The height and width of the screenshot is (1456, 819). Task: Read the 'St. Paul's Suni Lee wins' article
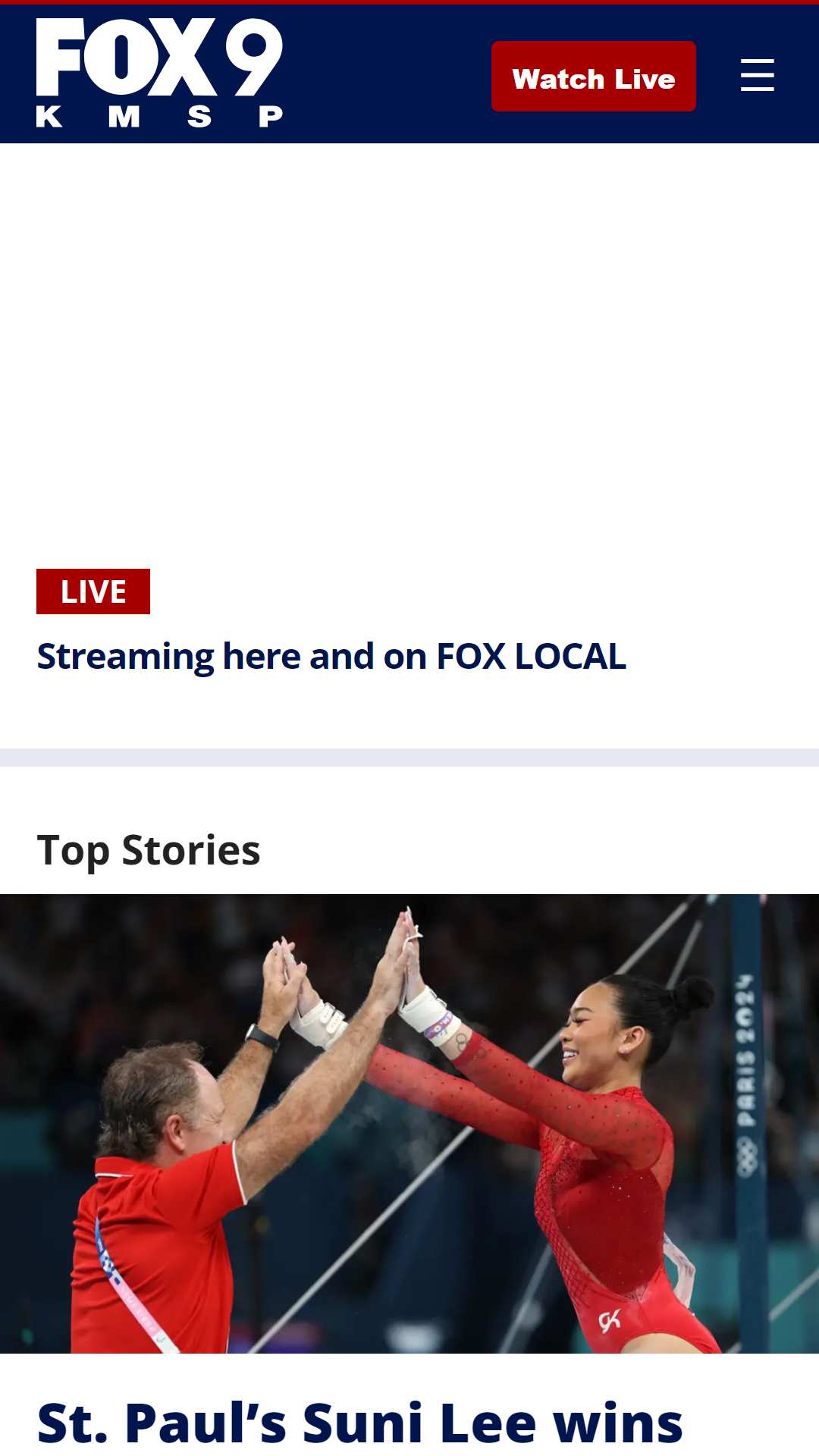point(359,1423)
